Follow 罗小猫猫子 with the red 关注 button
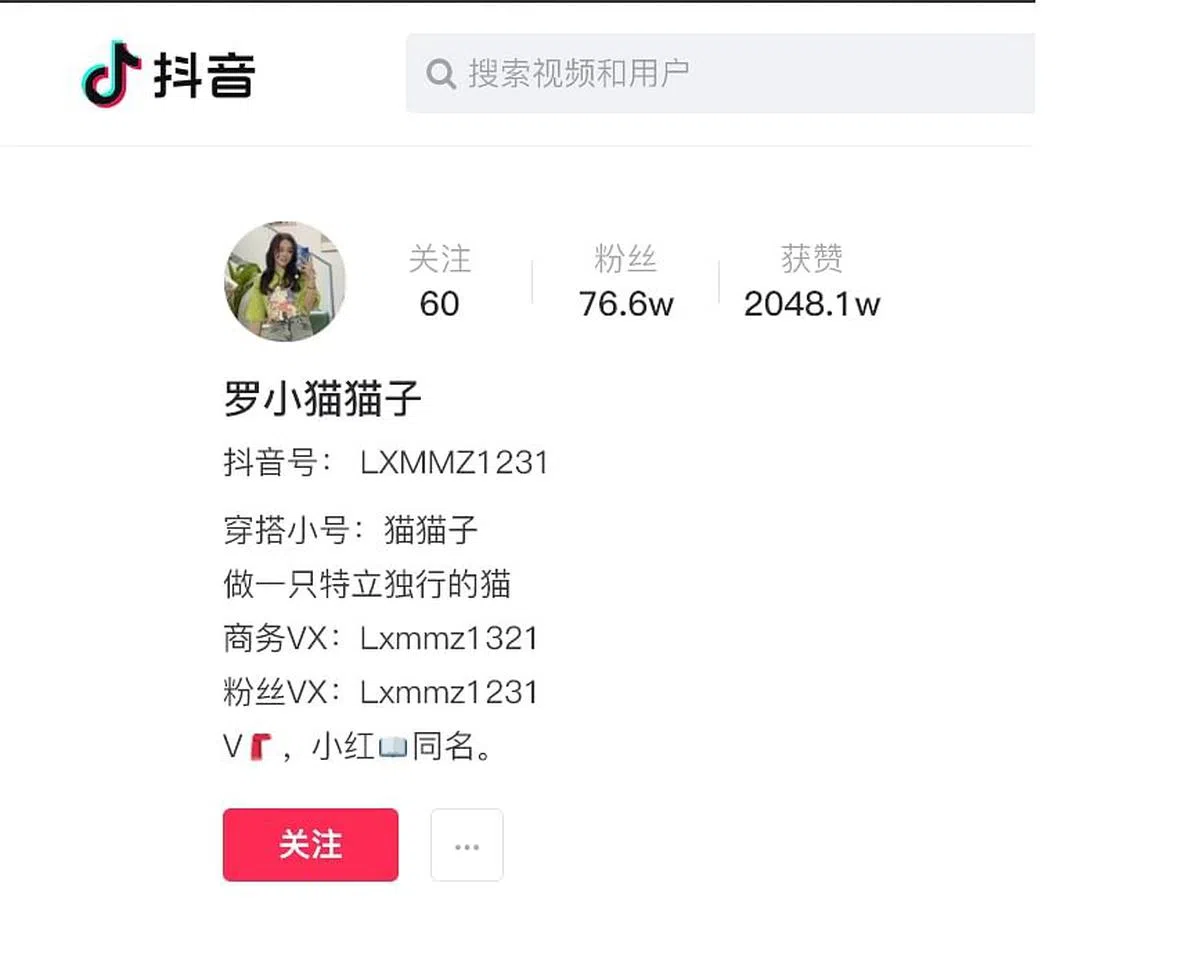 (310, 845)
